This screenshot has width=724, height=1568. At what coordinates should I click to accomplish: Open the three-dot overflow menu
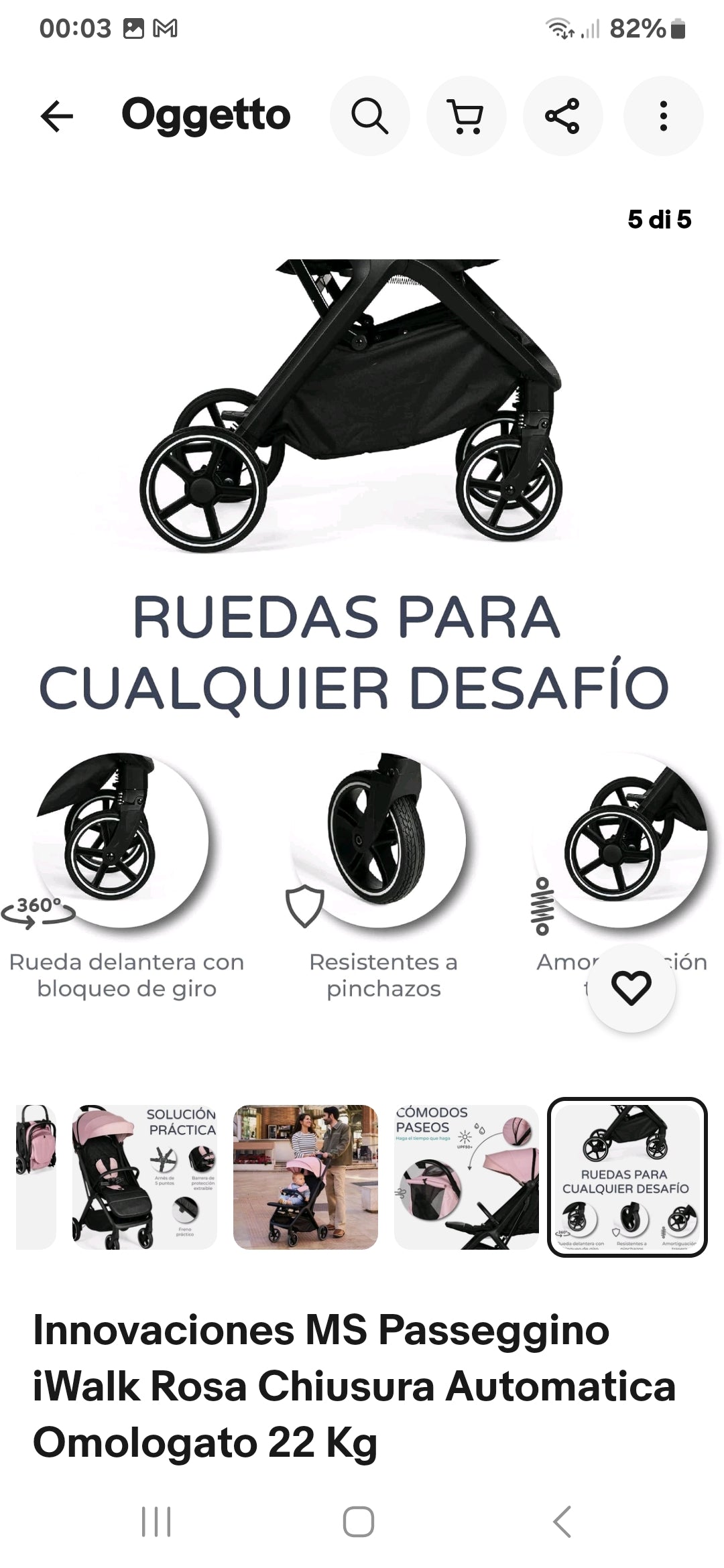663,116
